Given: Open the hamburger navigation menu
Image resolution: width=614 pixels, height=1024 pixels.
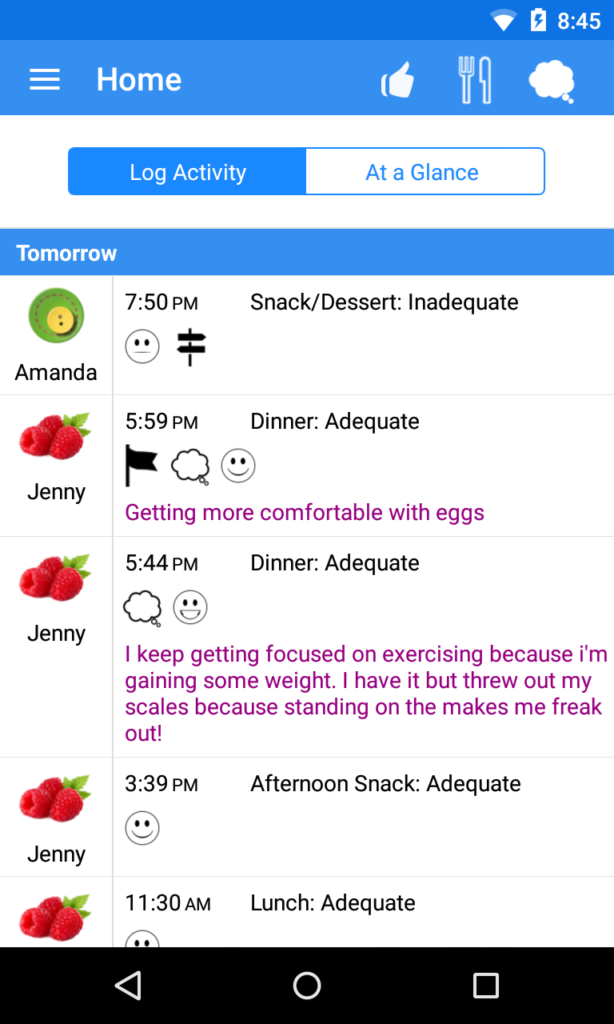Looking at the screenshot, I should tap(44, 80).
